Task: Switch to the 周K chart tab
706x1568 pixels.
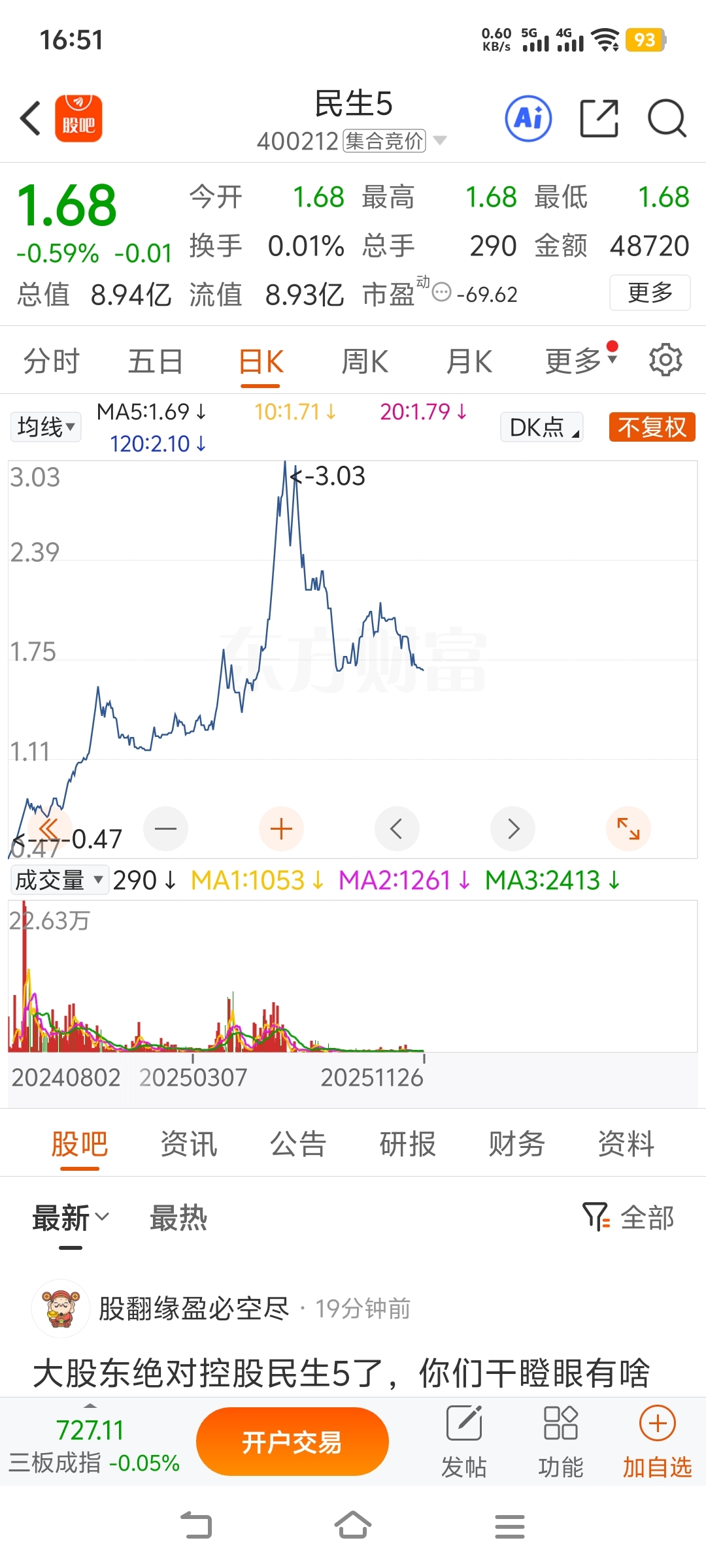Action: pos(365,361)
